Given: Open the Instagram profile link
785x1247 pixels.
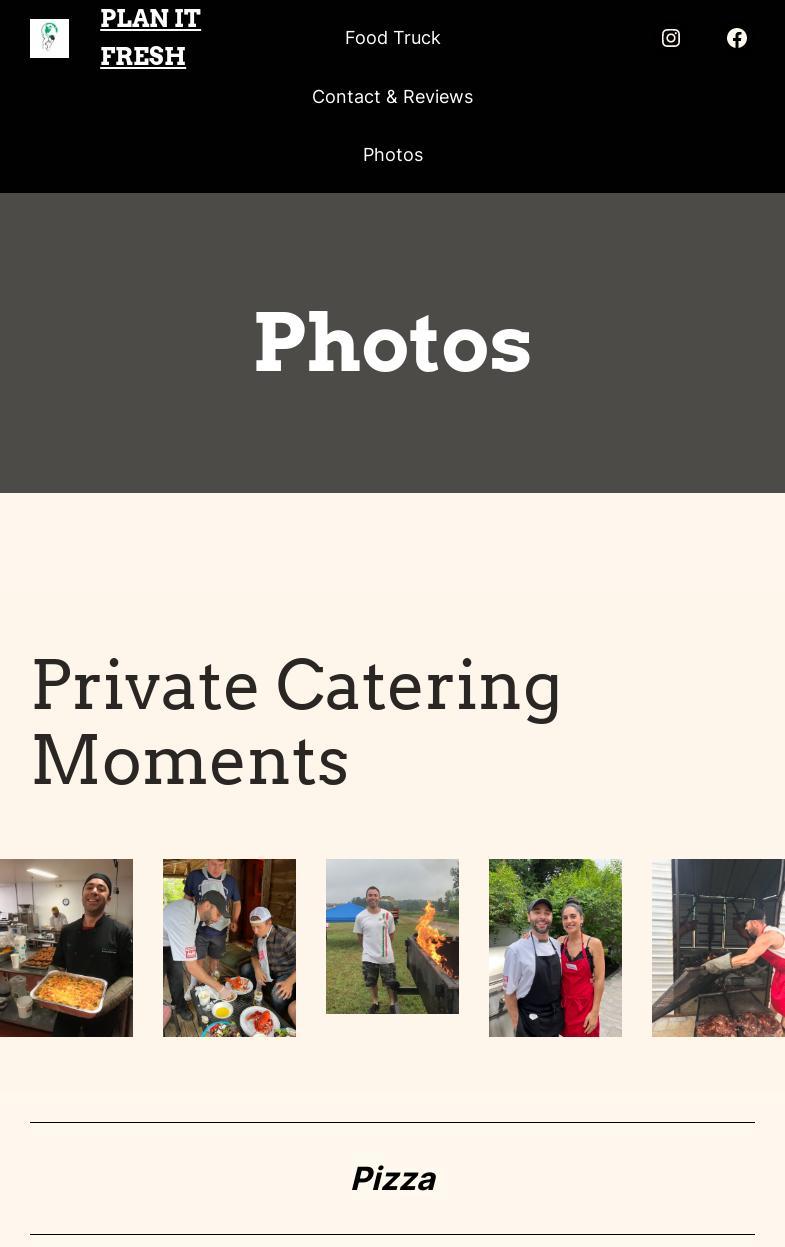Looking at the screenshot, I should click(671, 38).
